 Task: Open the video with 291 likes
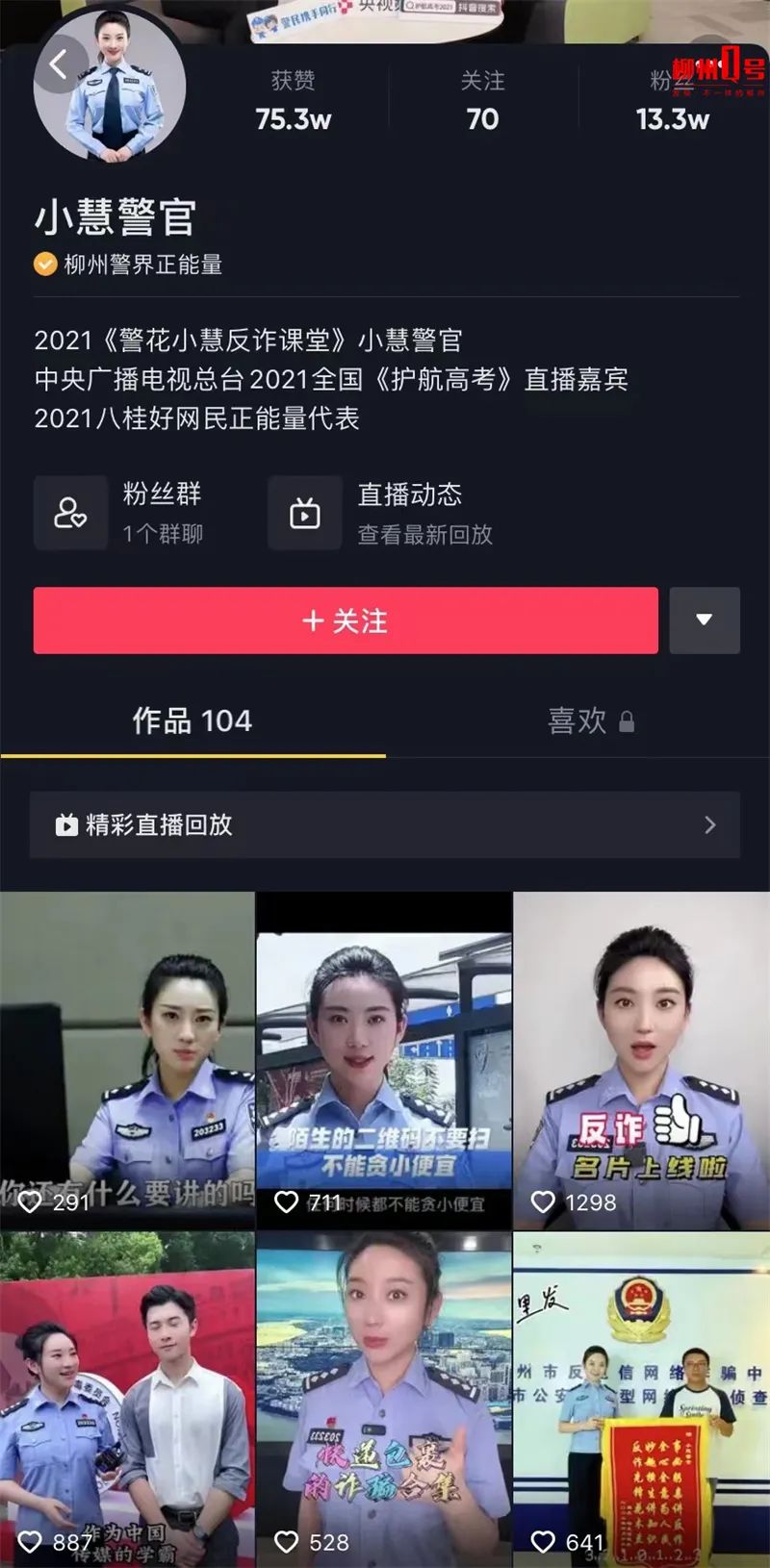click(x=127, y=1060)
